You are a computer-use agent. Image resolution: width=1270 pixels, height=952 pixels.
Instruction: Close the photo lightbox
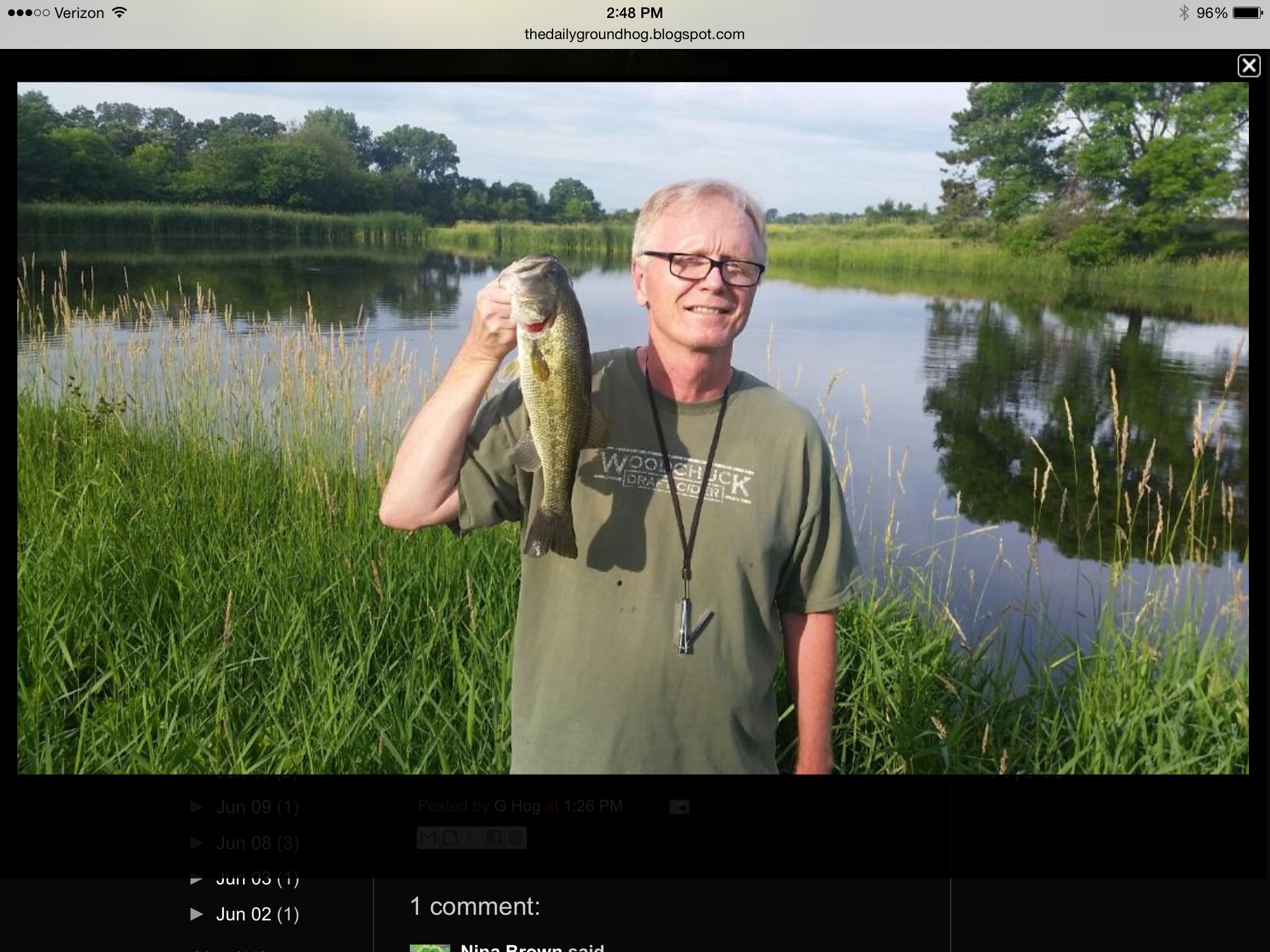click(x=1248, y=66)
